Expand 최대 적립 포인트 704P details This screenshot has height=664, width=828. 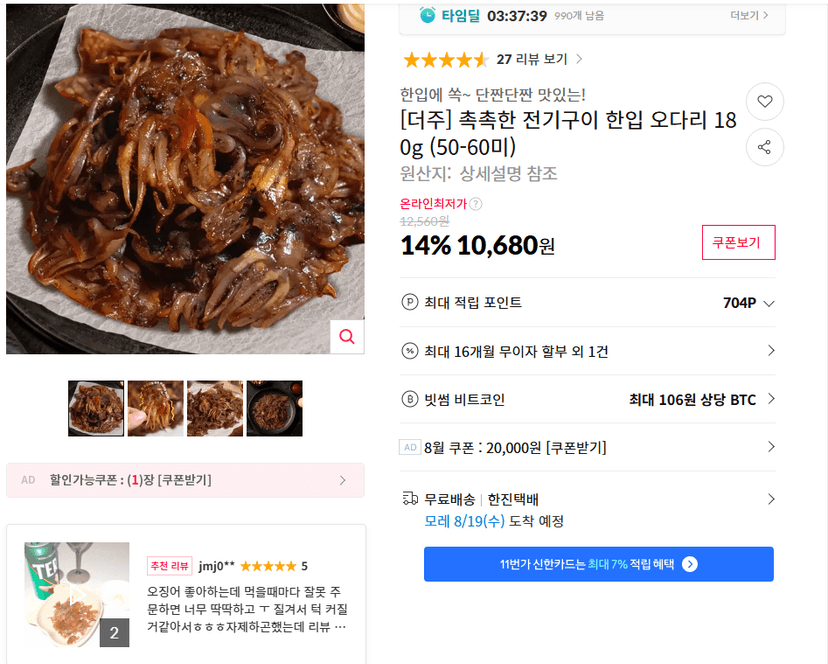(588, 303)
